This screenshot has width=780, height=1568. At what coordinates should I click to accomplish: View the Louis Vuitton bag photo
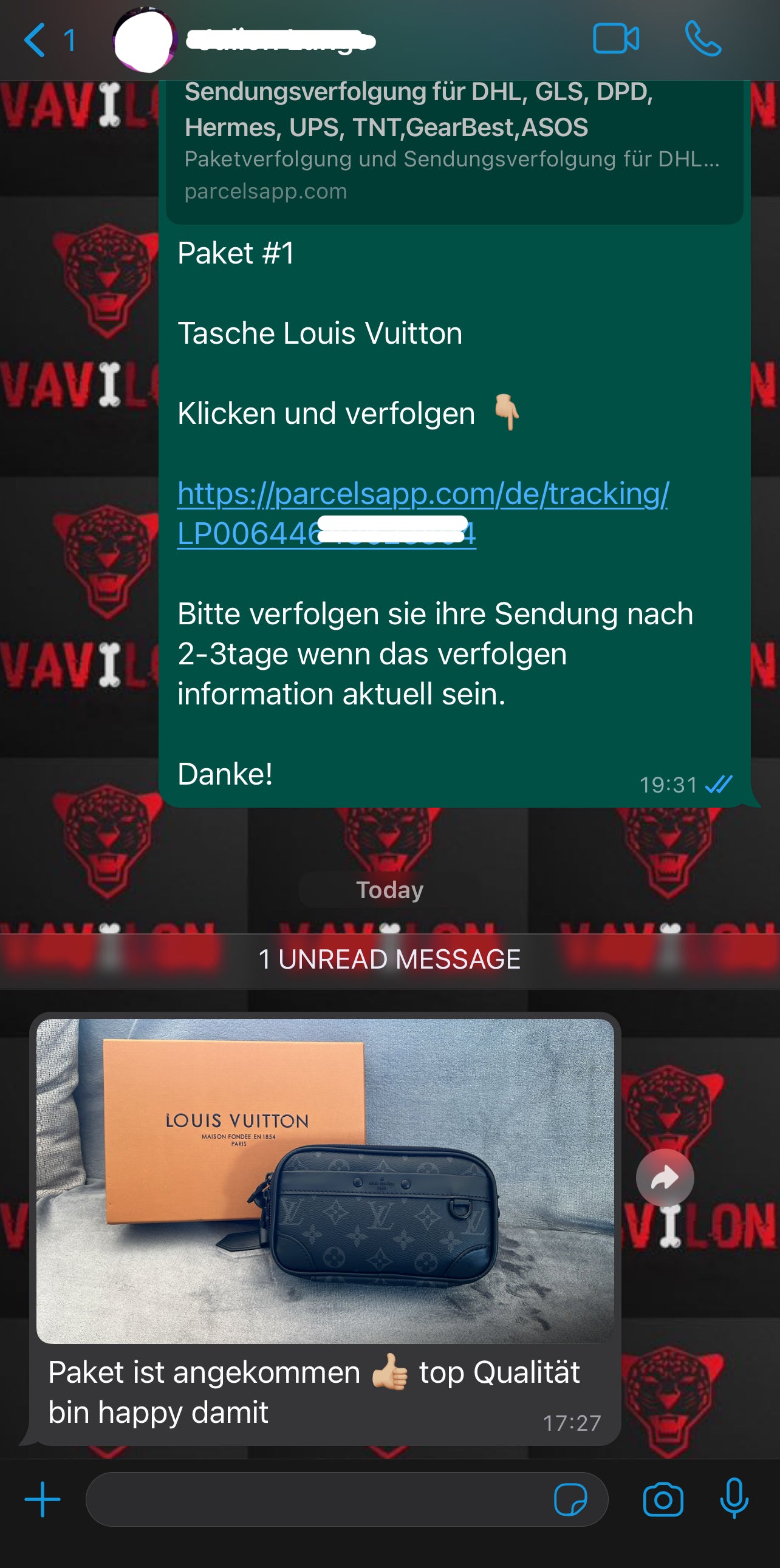tap(324, 1181)
